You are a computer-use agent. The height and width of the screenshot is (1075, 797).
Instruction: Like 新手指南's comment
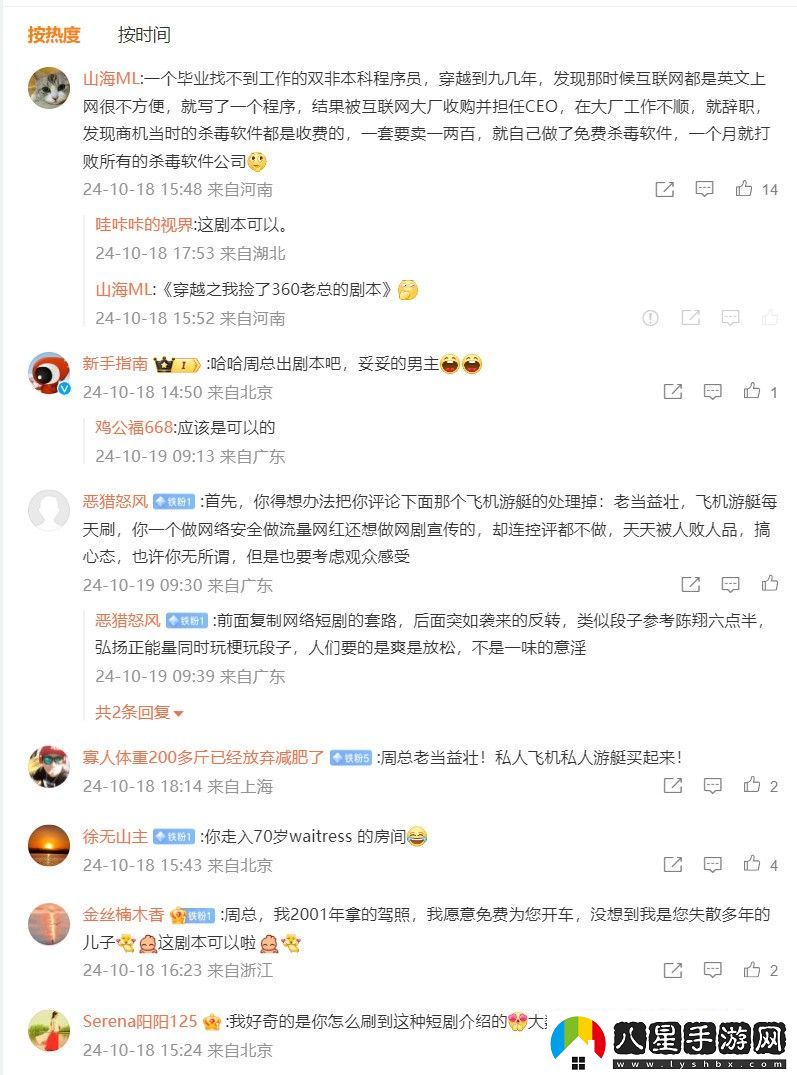pyautogui.click(x=752, y=392)
